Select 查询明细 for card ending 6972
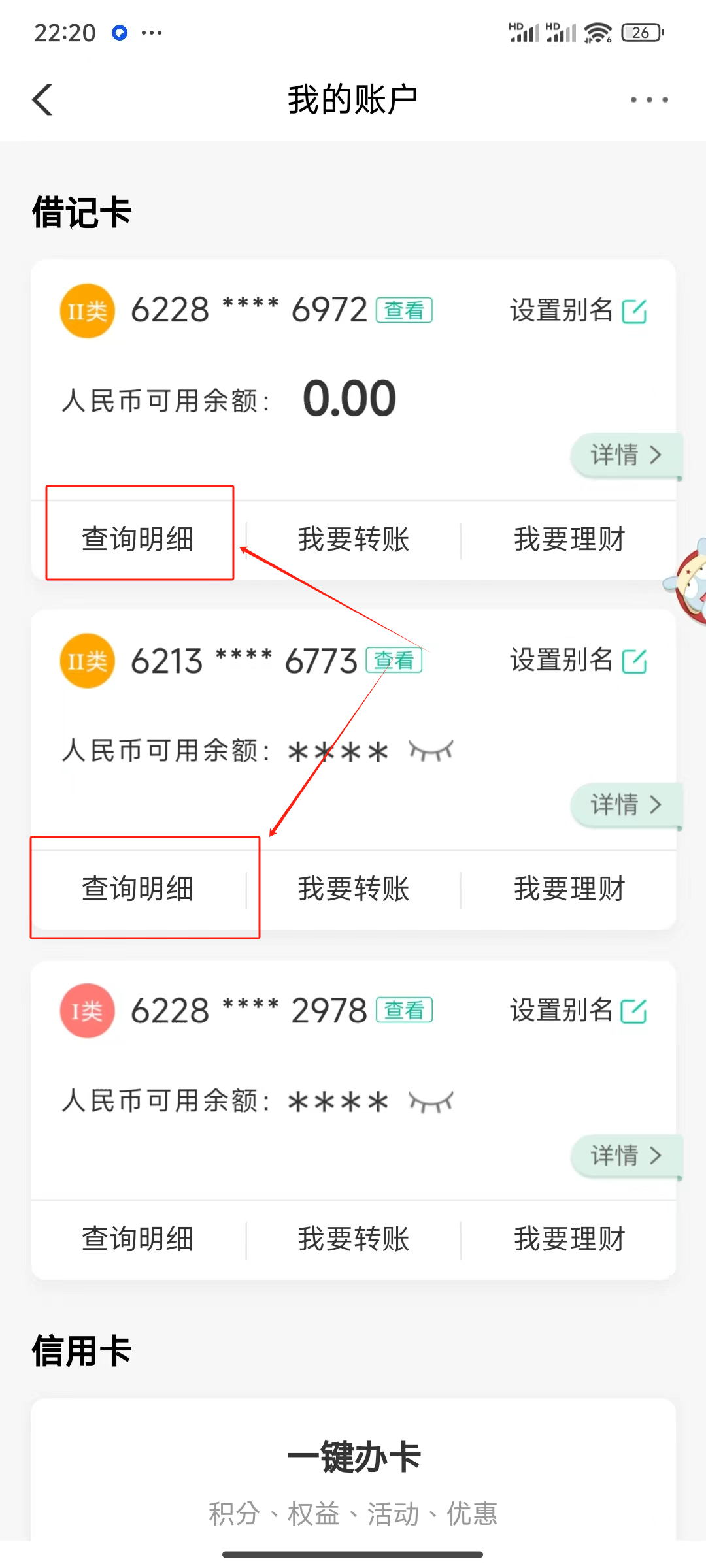 (x=137, y=540)
